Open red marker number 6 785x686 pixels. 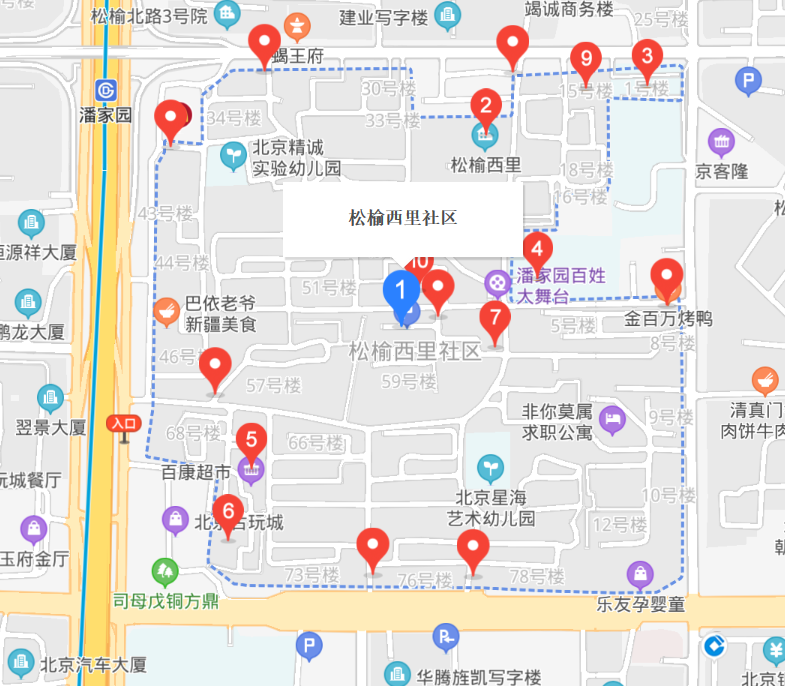click(x=229, y=512)
